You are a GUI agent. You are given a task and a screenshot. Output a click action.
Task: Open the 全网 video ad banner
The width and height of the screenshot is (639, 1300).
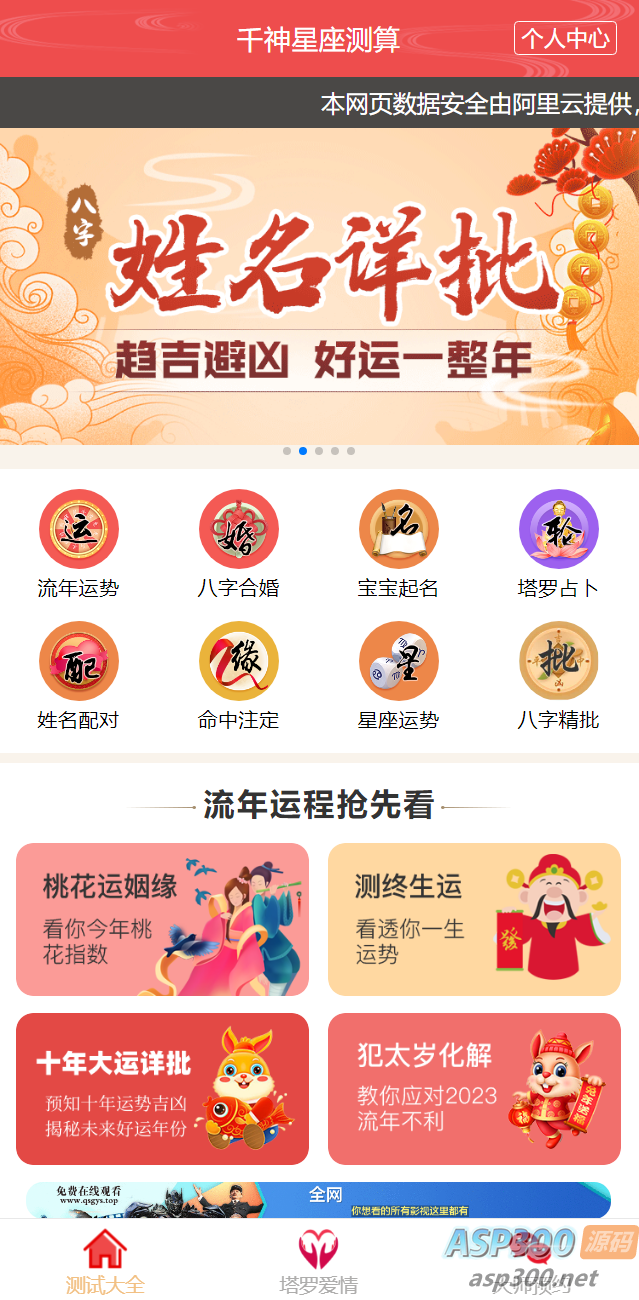pyautogui.click(x=319, y=1200)
